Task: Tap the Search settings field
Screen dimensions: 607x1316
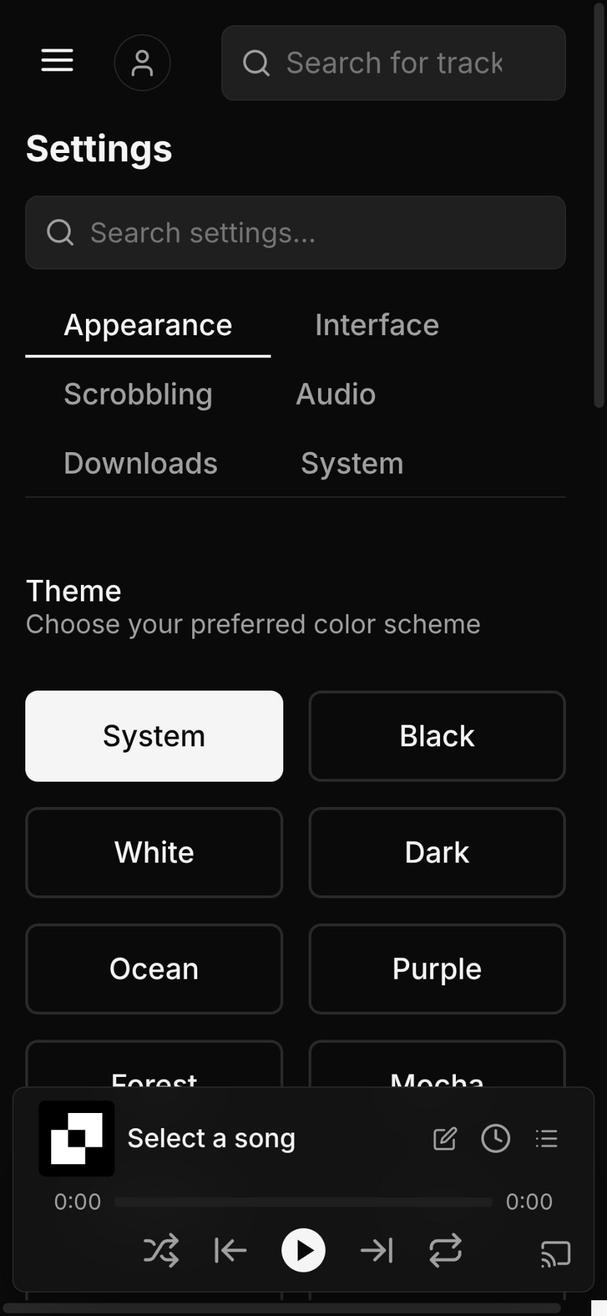Action: click(295, 233)
